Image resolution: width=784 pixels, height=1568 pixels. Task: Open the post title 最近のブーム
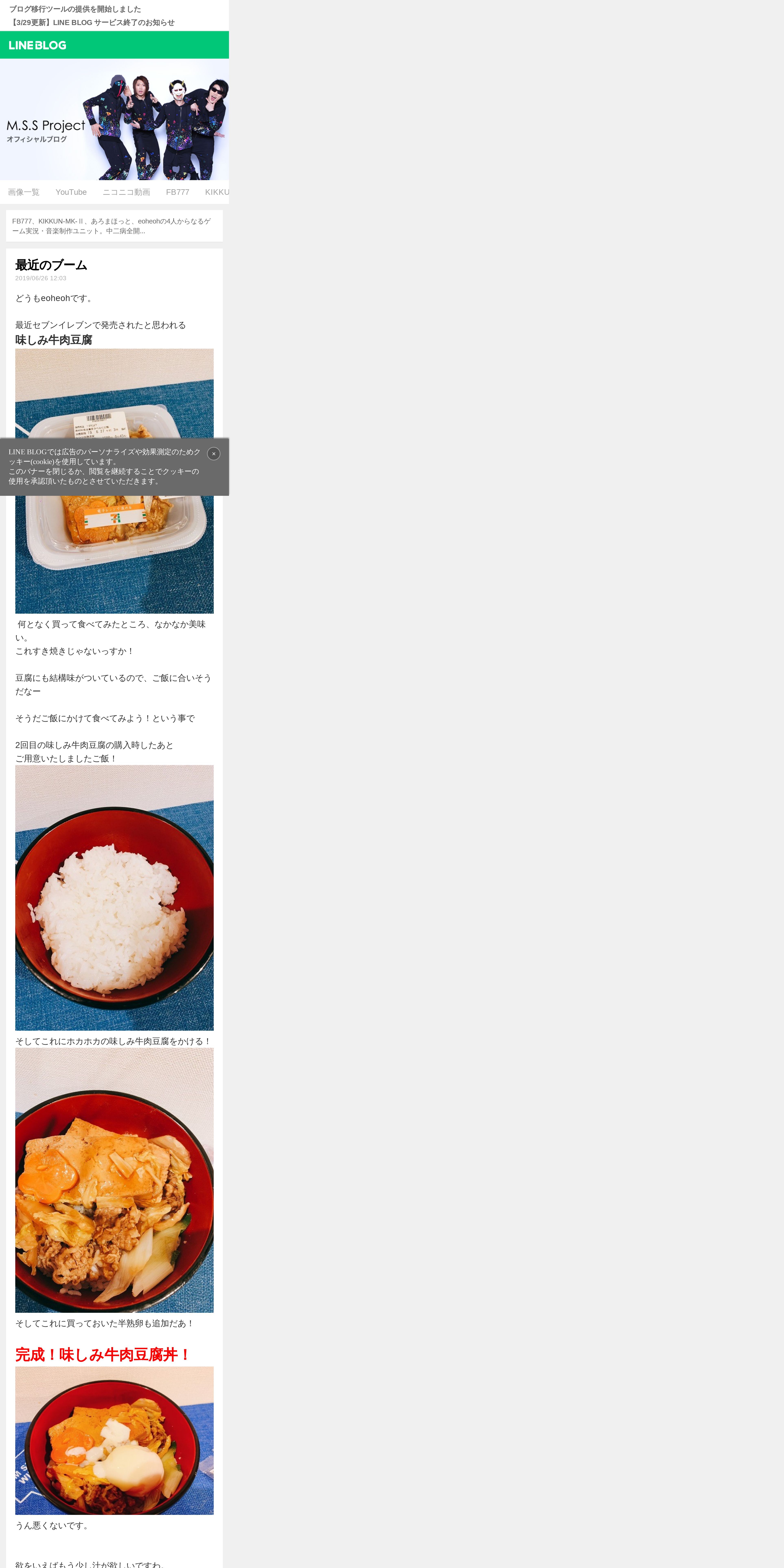point(51,265)
